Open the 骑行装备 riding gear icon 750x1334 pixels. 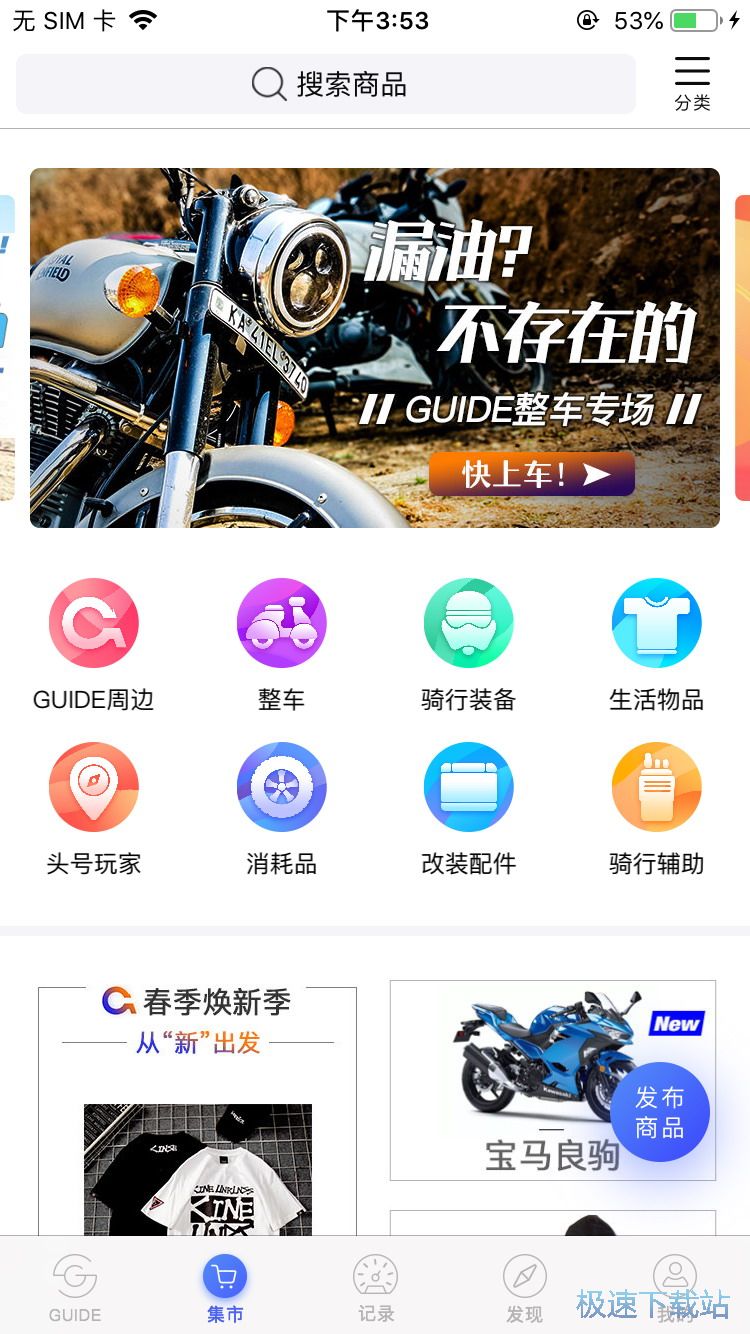pos(468,622)
